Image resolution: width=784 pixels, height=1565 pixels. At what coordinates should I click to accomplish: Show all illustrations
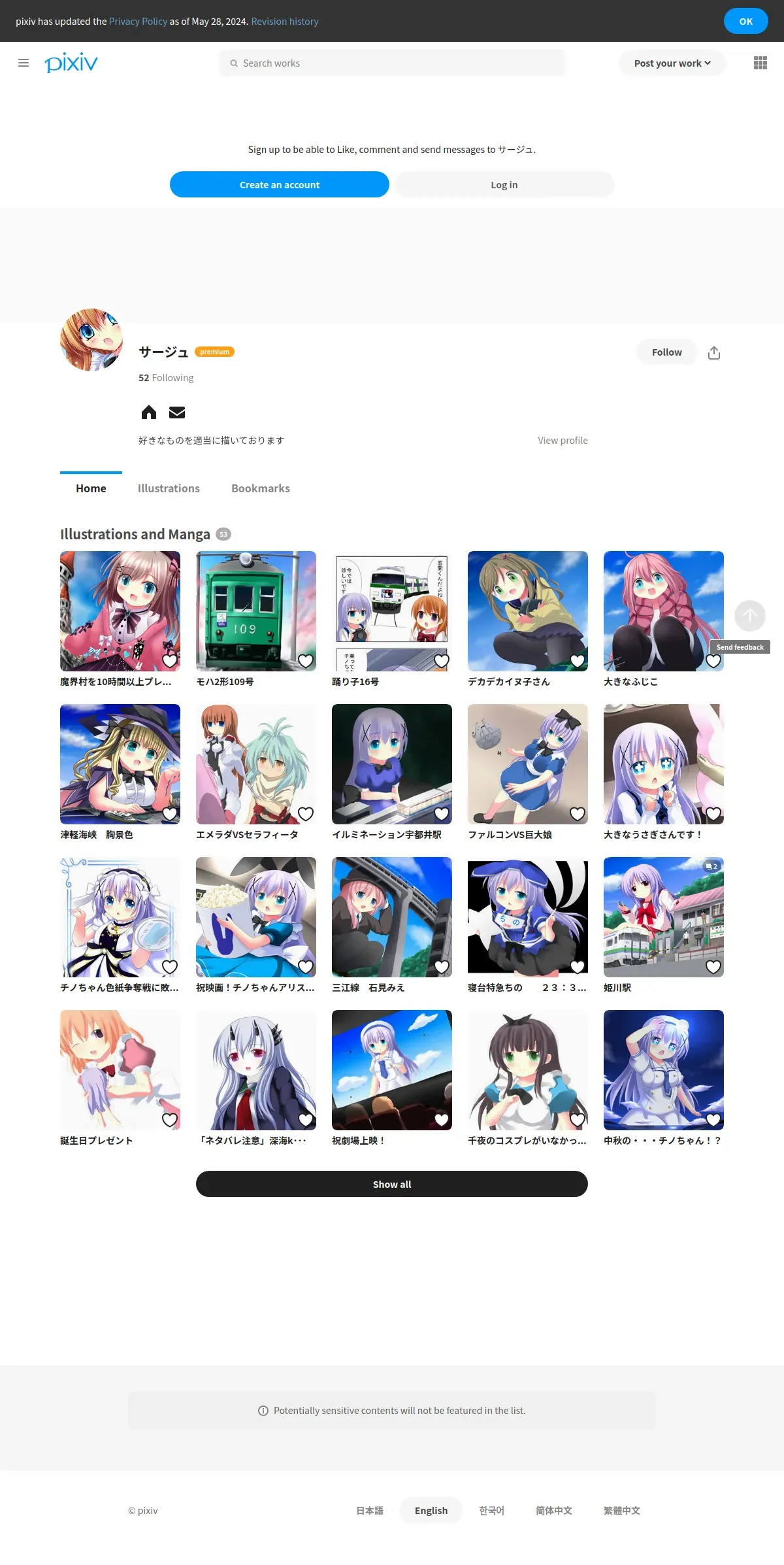point(392,1184)
